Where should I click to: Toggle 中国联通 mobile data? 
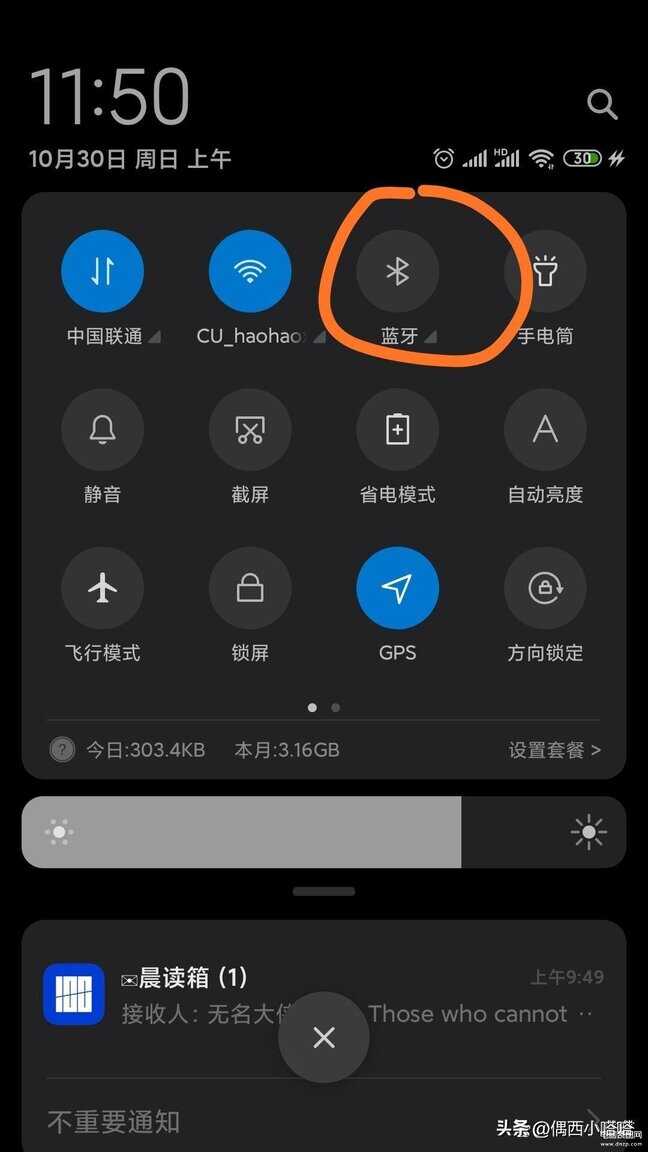(103, 271)
